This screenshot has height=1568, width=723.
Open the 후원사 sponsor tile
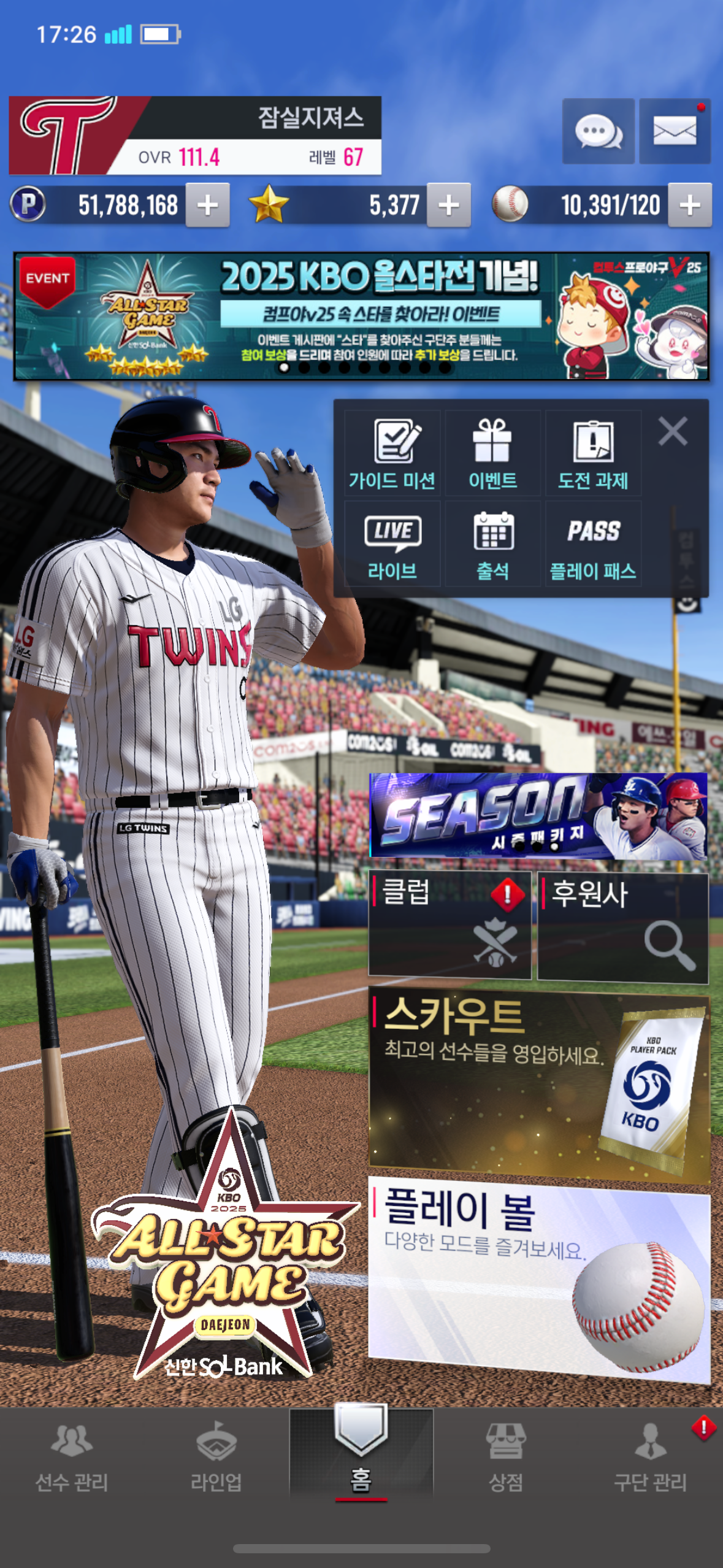click(x=622, y=928)
